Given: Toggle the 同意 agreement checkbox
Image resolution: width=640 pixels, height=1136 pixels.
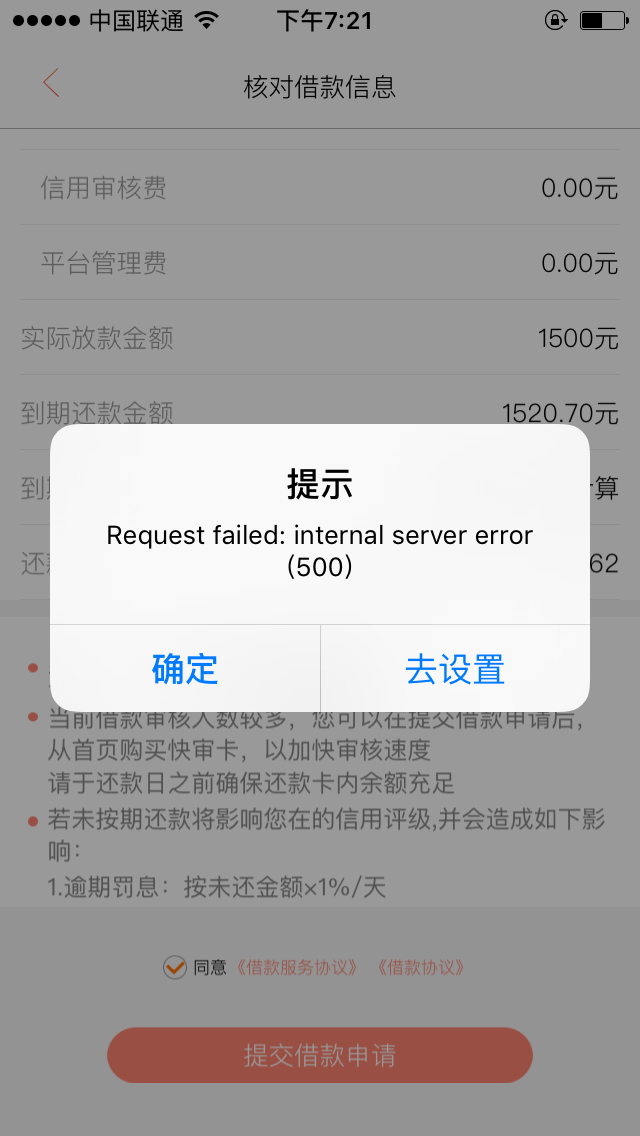Looking at the screenshot, I should coord(175,967).
